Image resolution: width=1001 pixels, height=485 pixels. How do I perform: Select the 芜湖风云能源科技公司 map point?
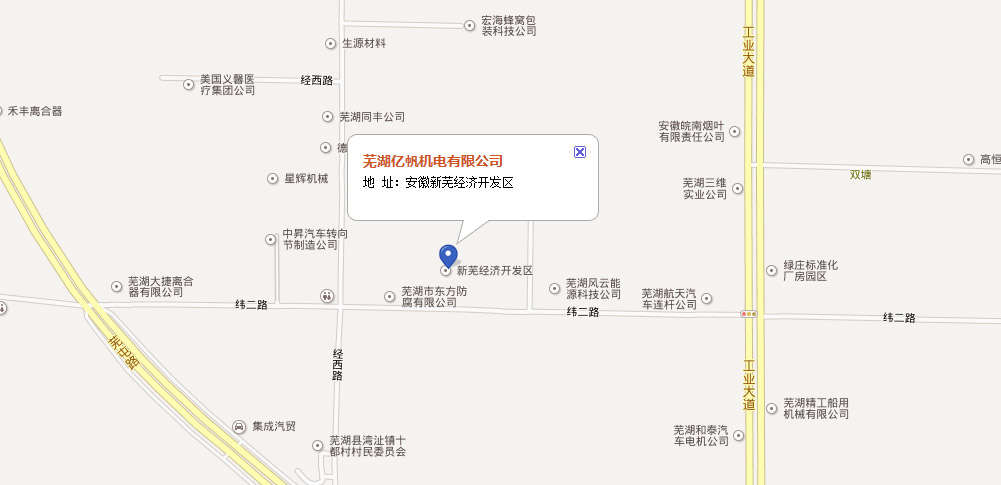click(555, 288)
